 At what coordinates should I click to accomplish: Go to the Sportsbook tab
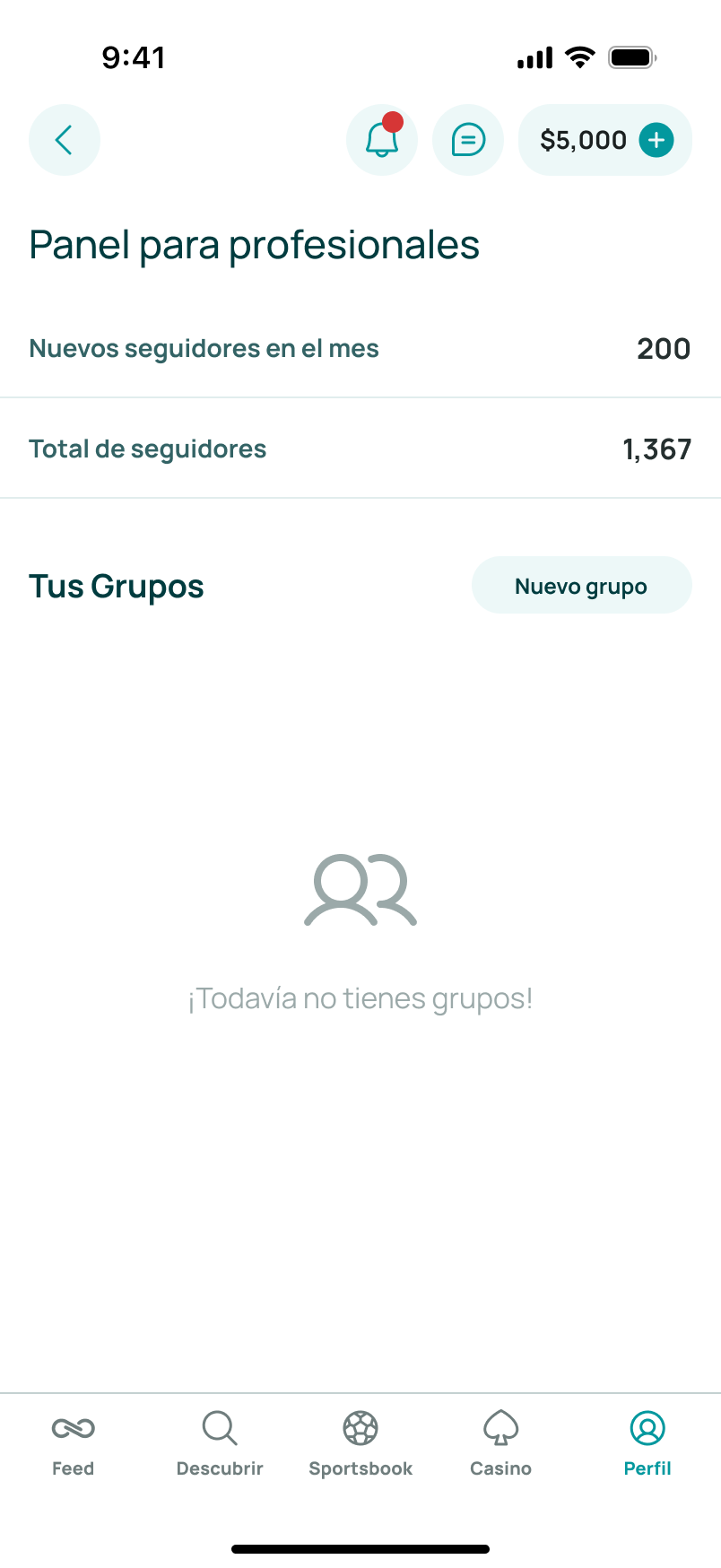360,1442
